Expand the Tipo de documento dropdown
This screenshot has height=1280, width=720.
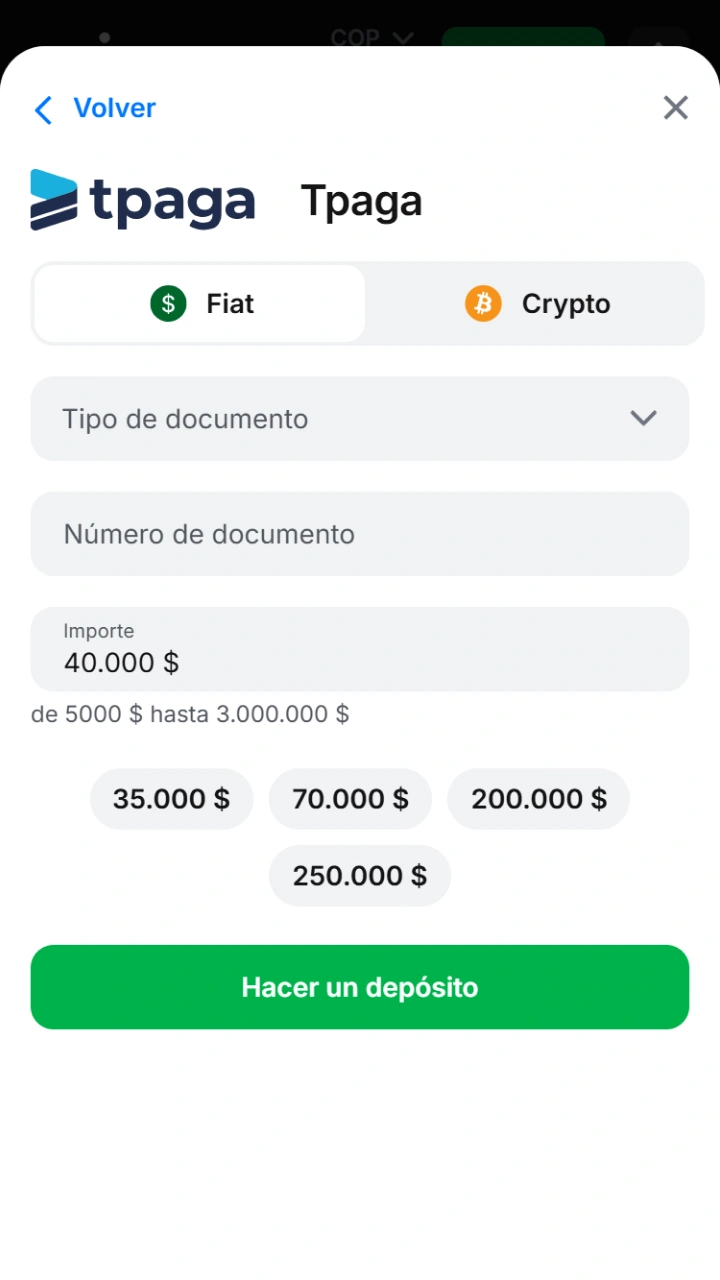tap(360, 419)
